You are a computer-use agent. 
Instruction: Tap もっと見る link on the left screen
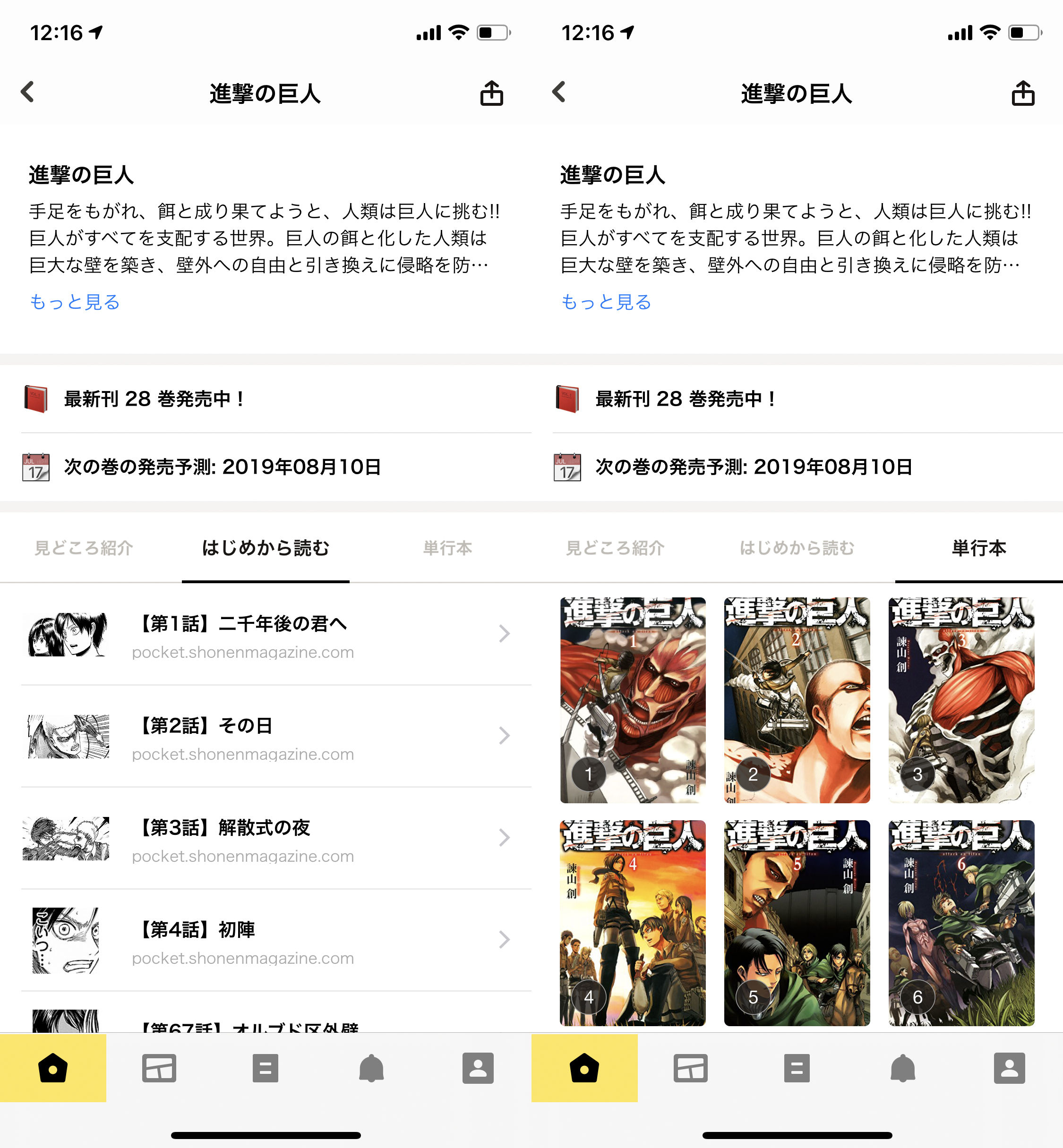pos(75,302)
